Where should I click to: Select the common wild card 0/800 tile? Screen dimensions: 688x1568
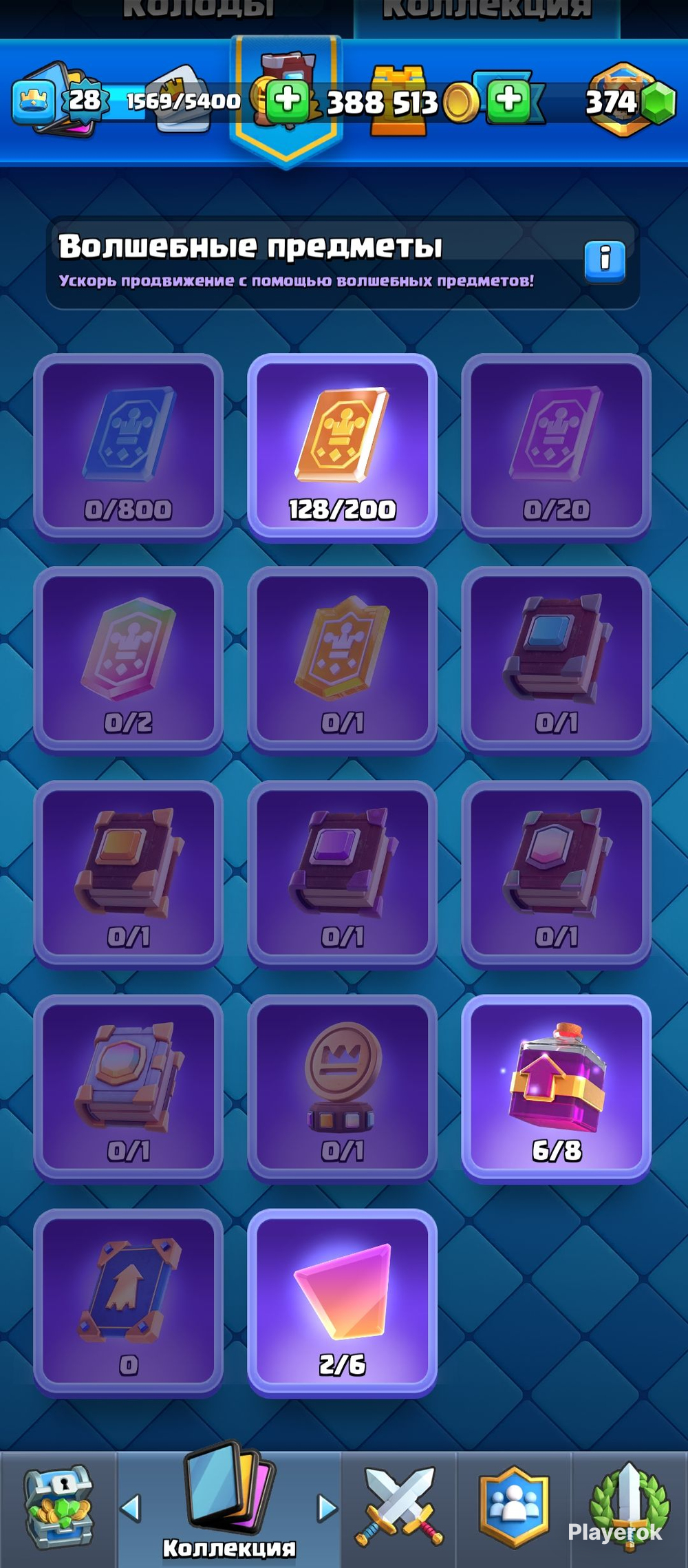click(128, 447)
